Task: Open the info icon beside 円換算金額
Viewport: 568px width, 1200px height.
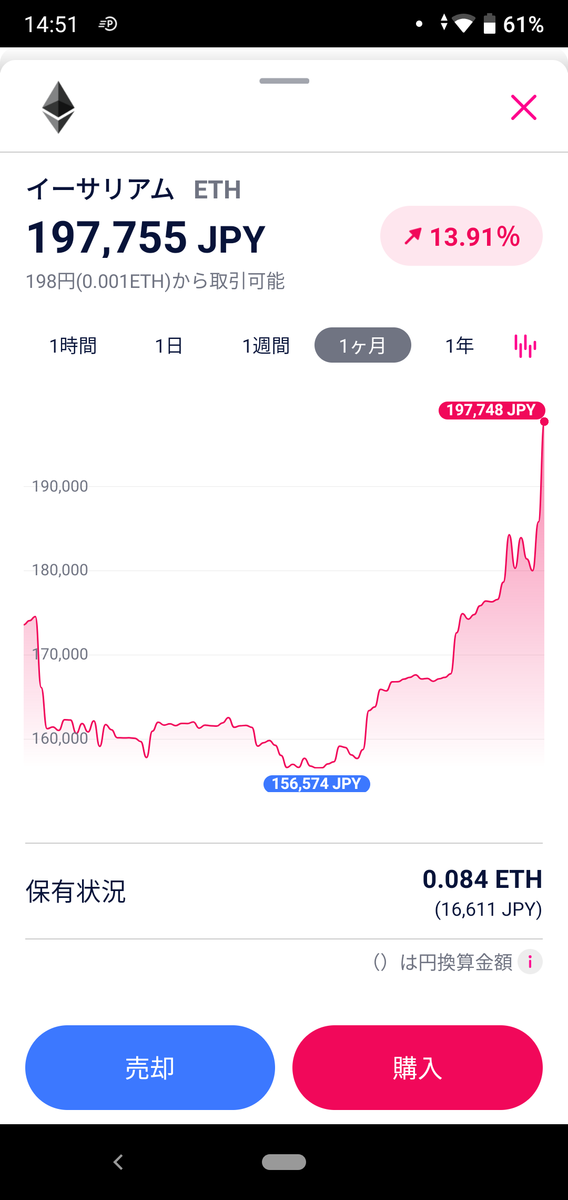Action: pos(531,962)
